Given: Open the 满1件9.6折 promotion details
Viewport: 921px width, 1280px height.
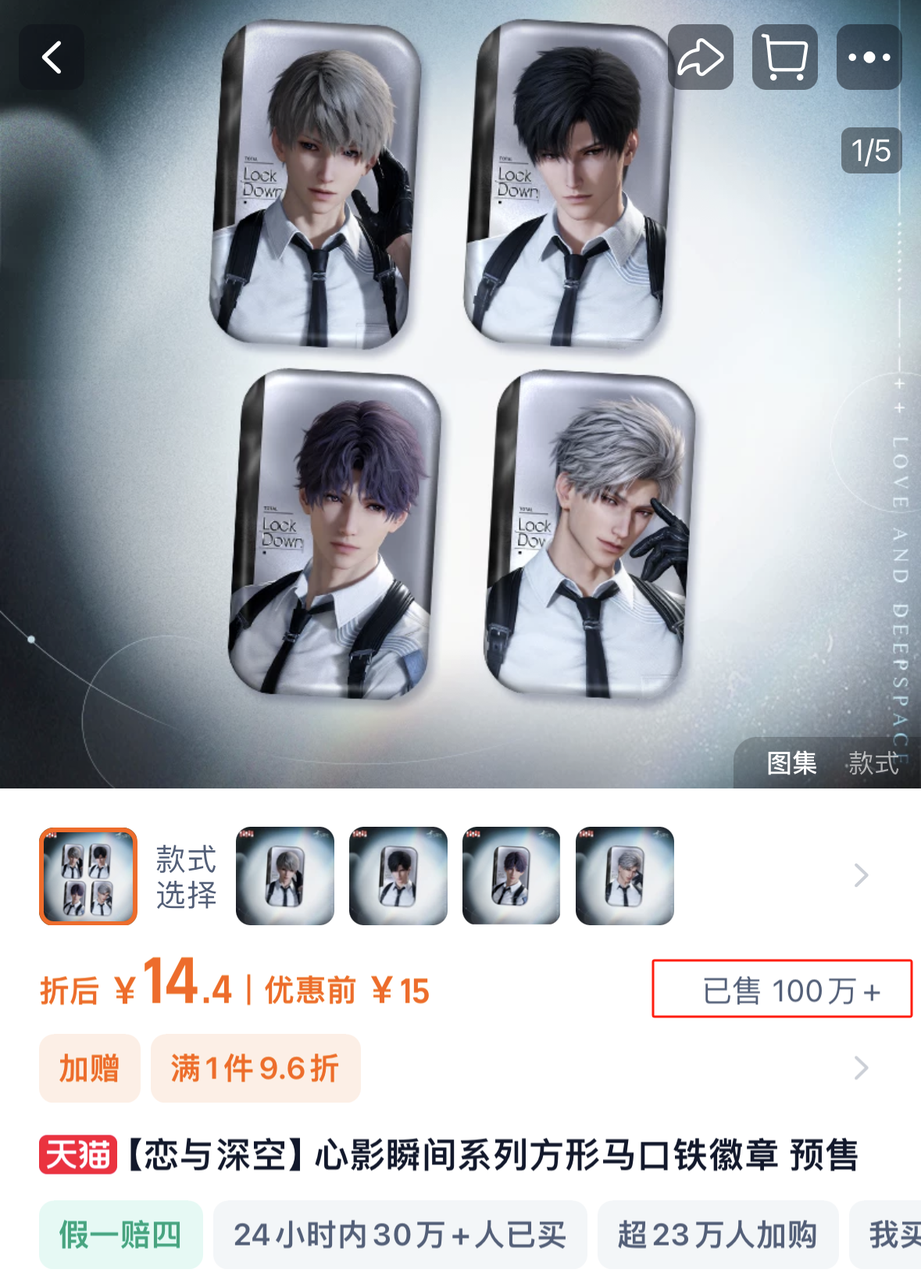Looking at the screenshot, I should 255,1068.
